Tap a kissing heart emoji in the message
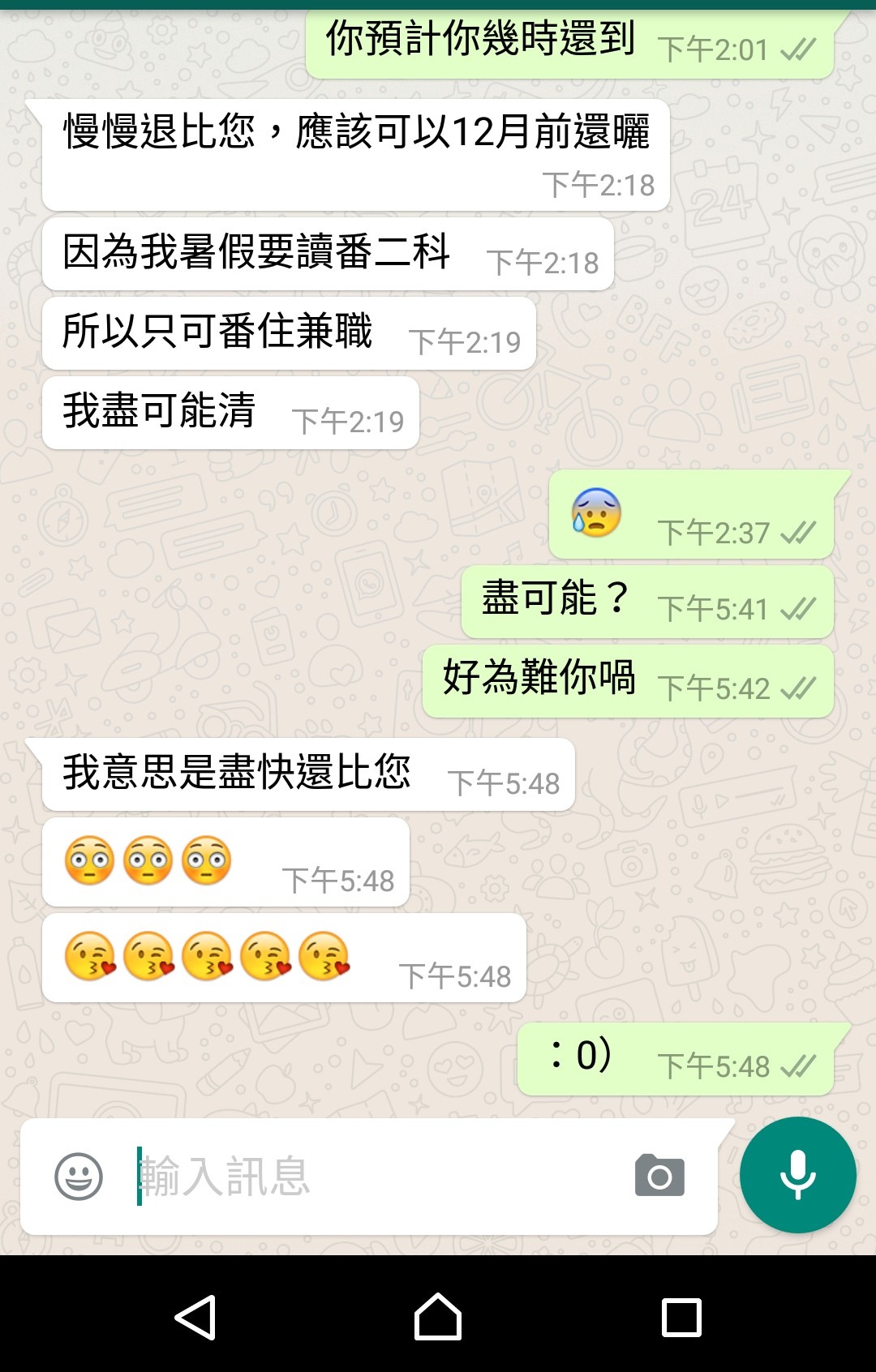The image size is (876, 1372). 92,961
